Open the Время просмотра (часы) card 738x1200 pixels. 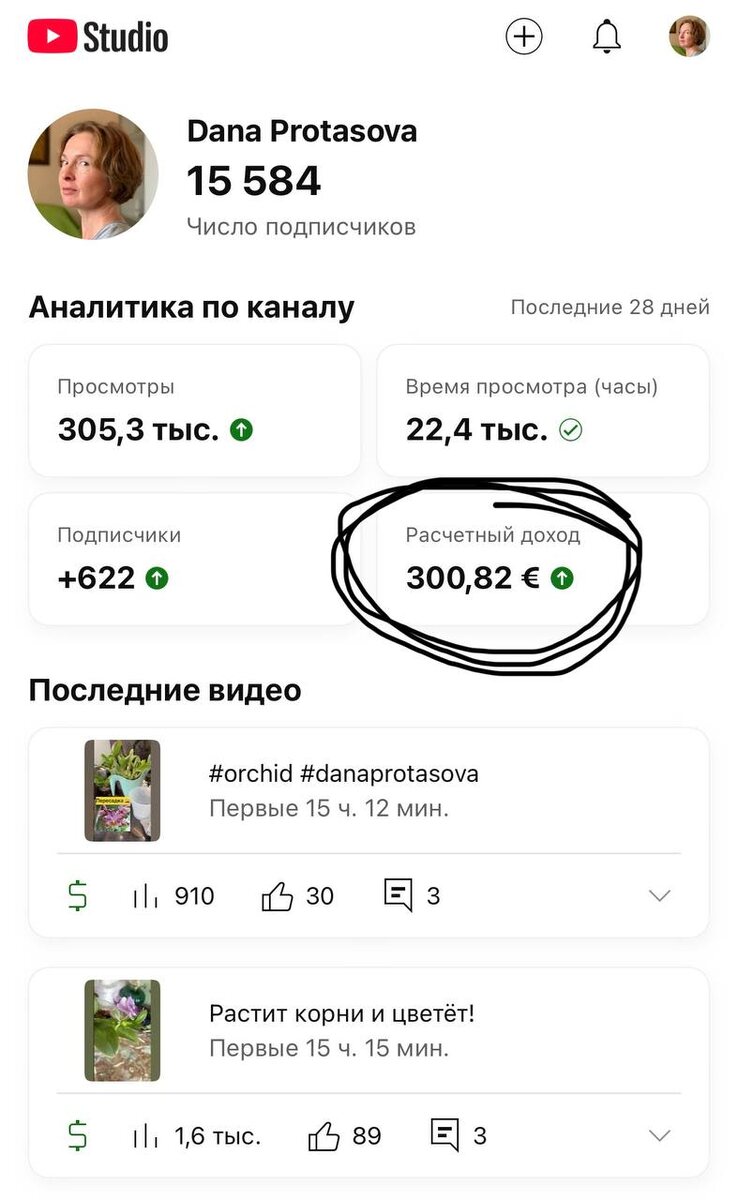click(x=542, y=410)
